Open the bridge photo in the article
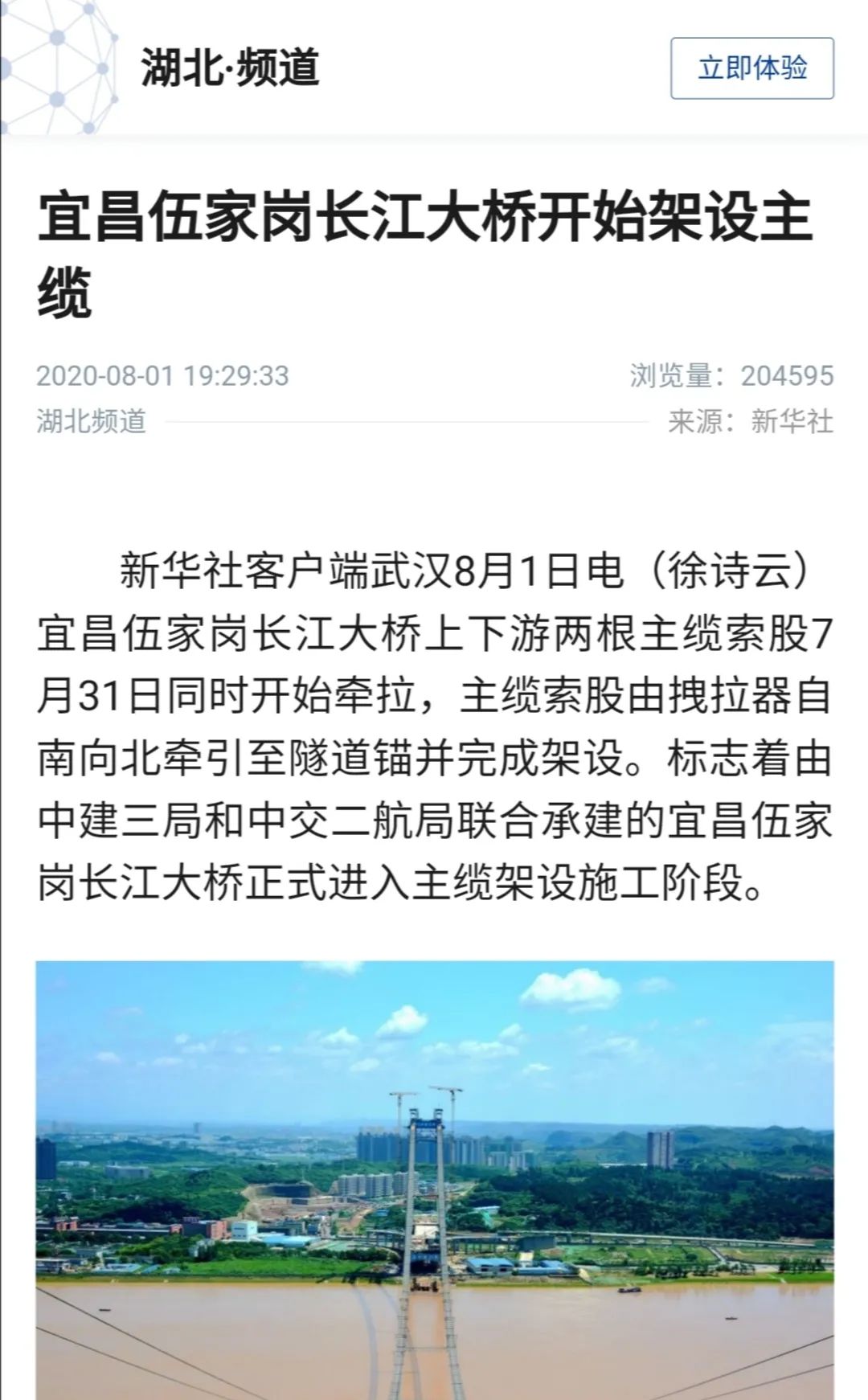Image resolution: width=868 pixels, height=1400 pixels. [435, 1180]
